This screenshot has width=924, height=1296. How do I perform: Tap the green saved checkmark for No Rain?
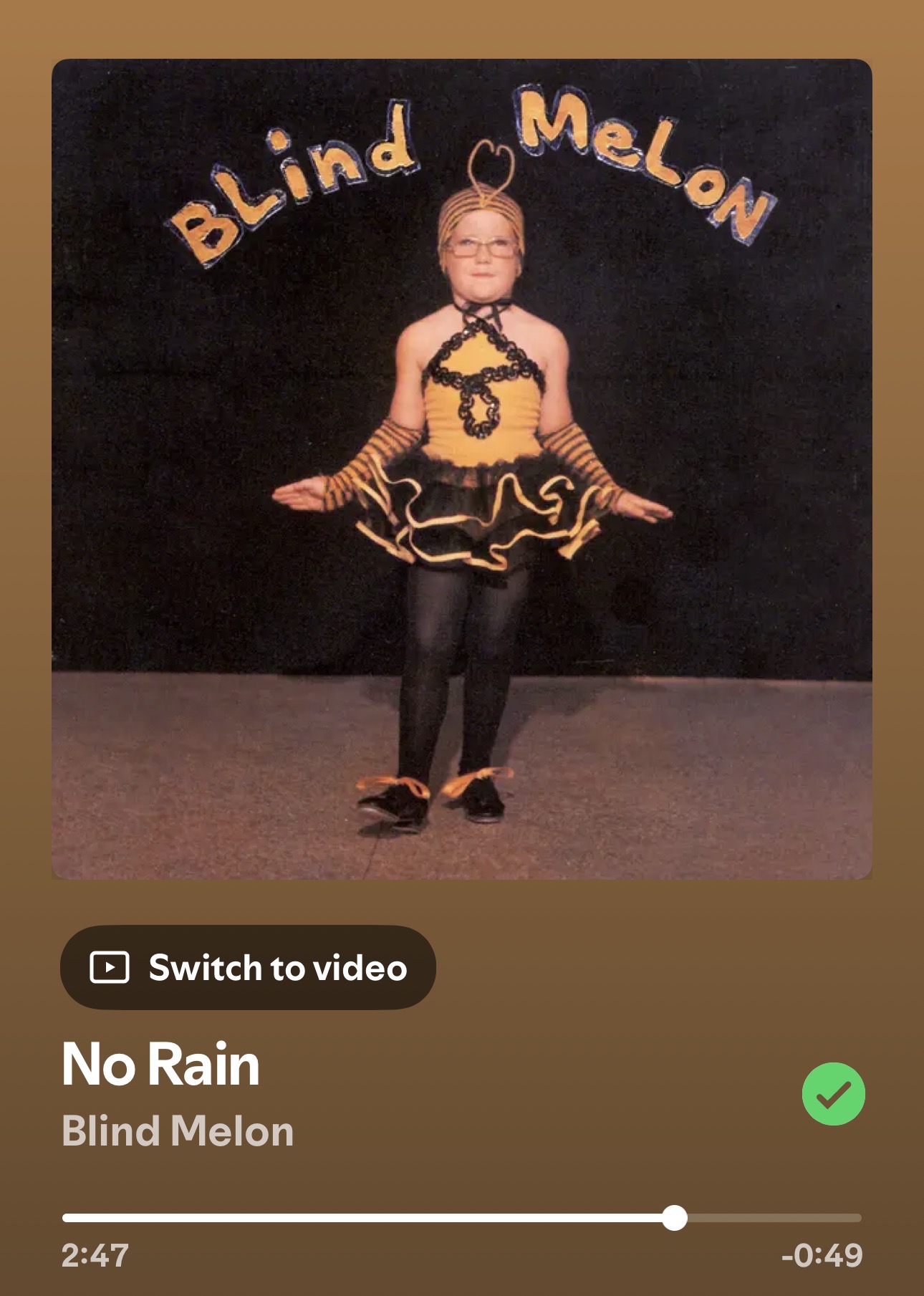(x=833, y=1094)
